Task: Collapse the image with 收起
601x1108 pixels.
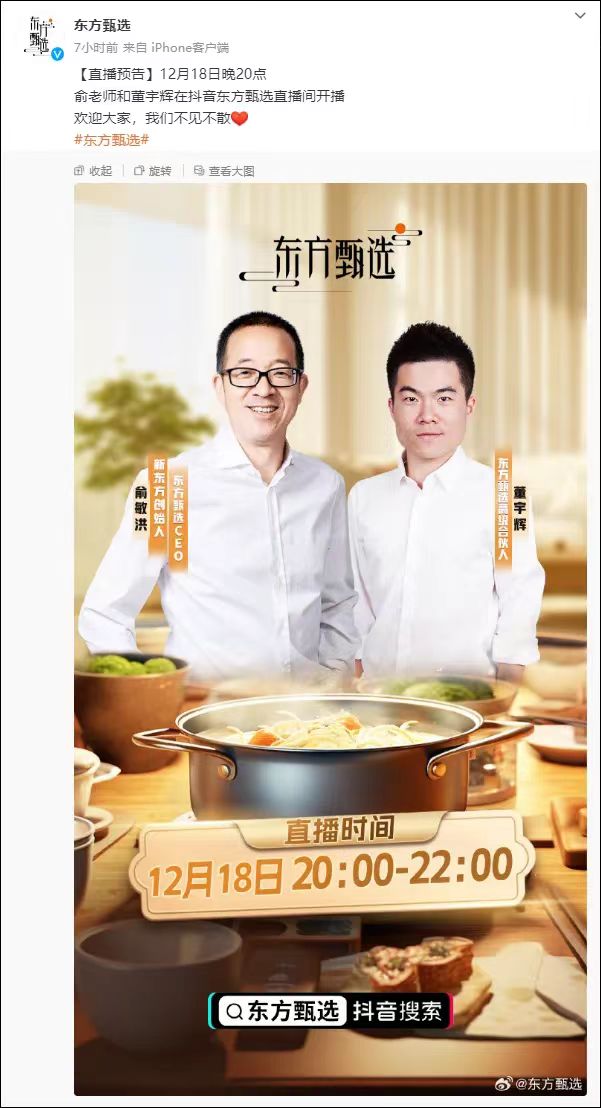Action: pos(94,171)
